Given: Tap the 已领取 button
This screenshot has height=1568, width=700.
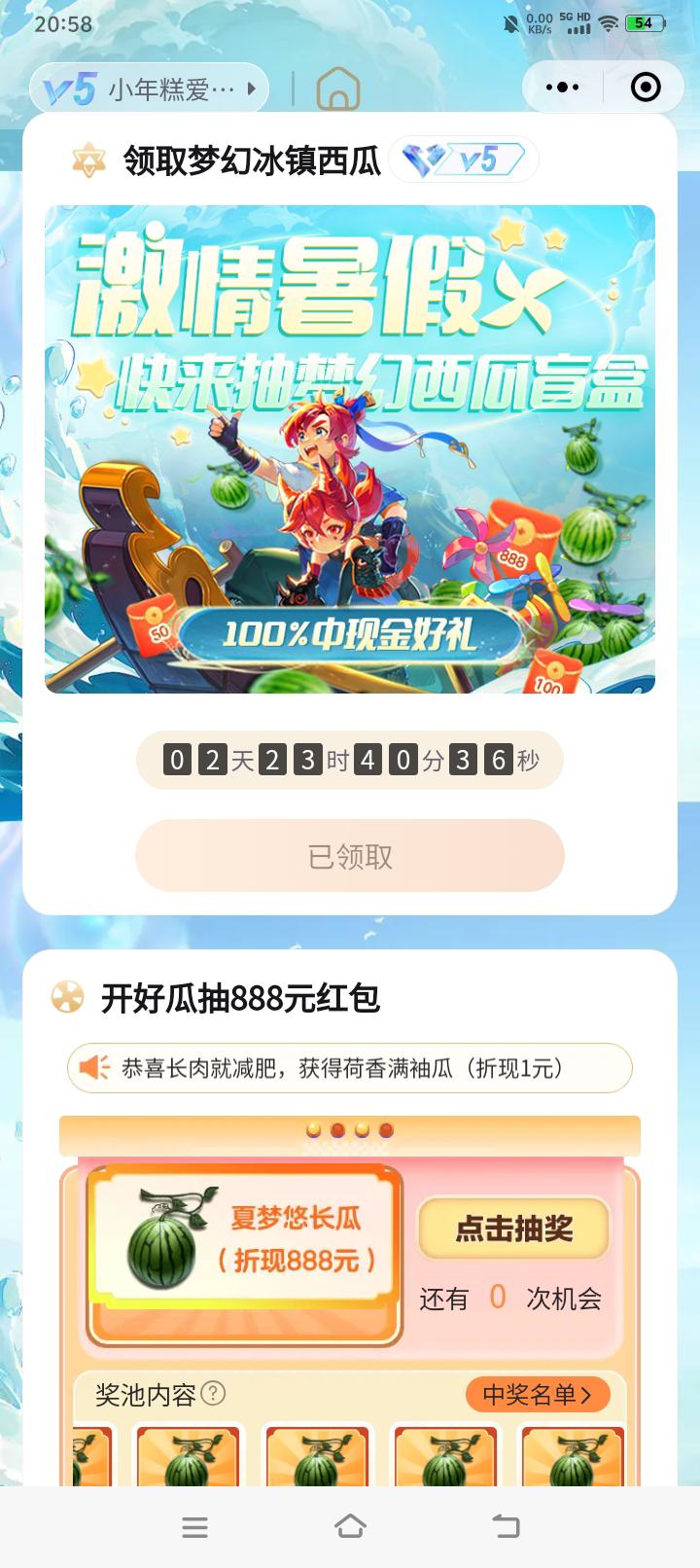Looking at the screenshot, I should 349,856.
